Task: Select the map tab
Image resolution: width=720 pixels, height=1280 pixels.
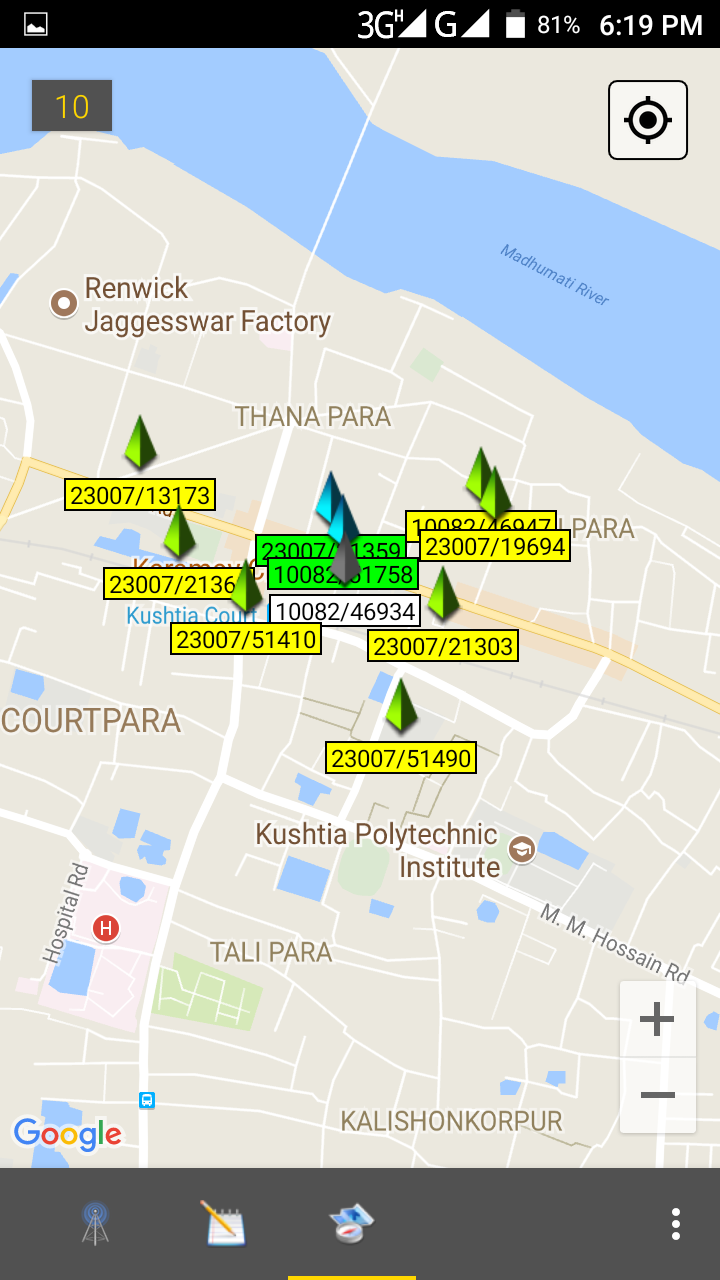Action: click(351, 1224)
